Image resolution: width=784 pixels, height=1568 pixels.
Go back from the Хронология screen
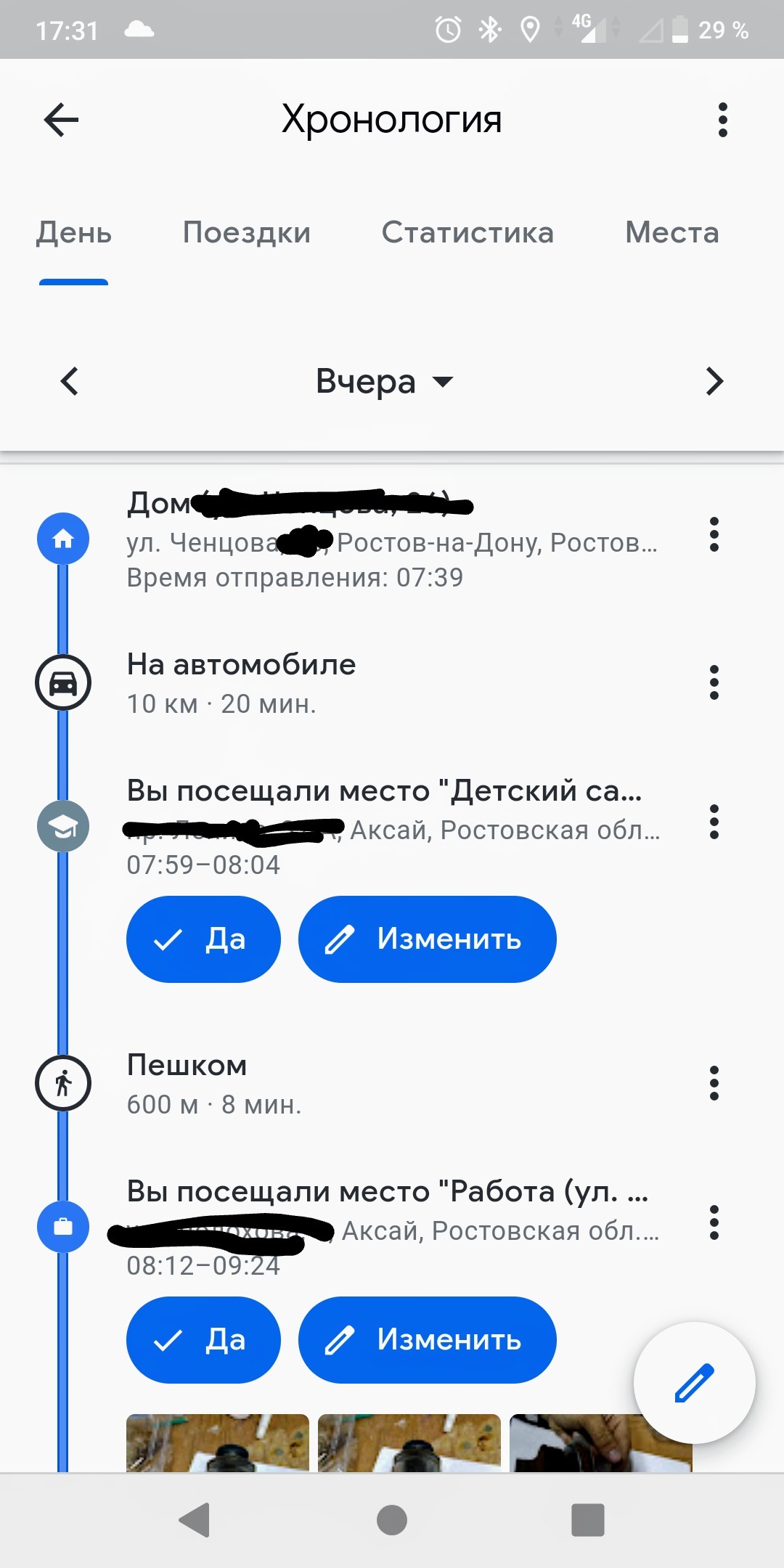(x=62, y=120)
